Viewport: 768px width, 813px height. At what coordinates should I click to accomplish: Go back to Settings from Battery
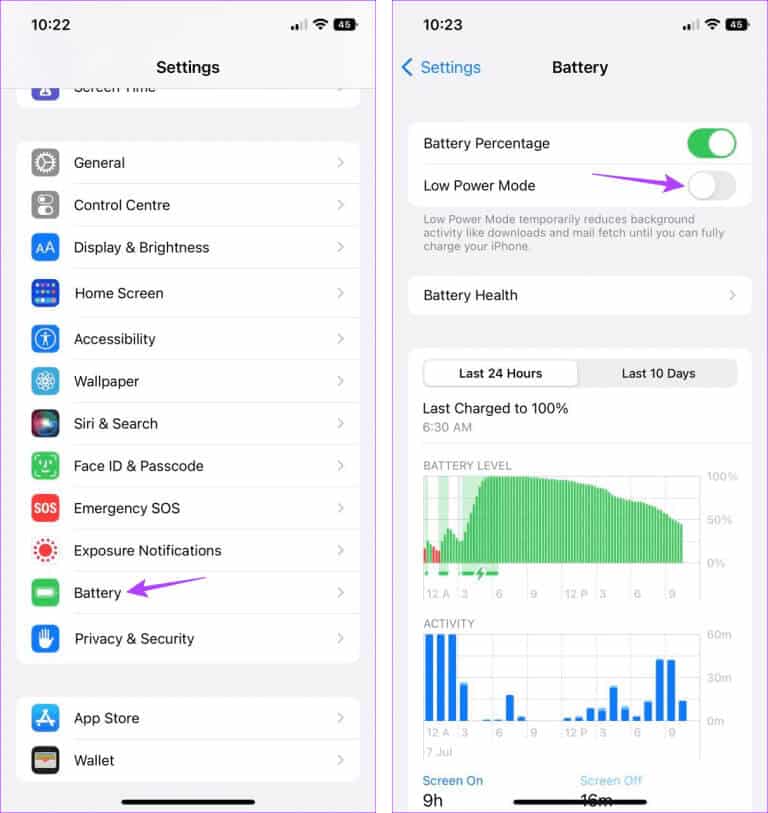[x=441, y=68]
